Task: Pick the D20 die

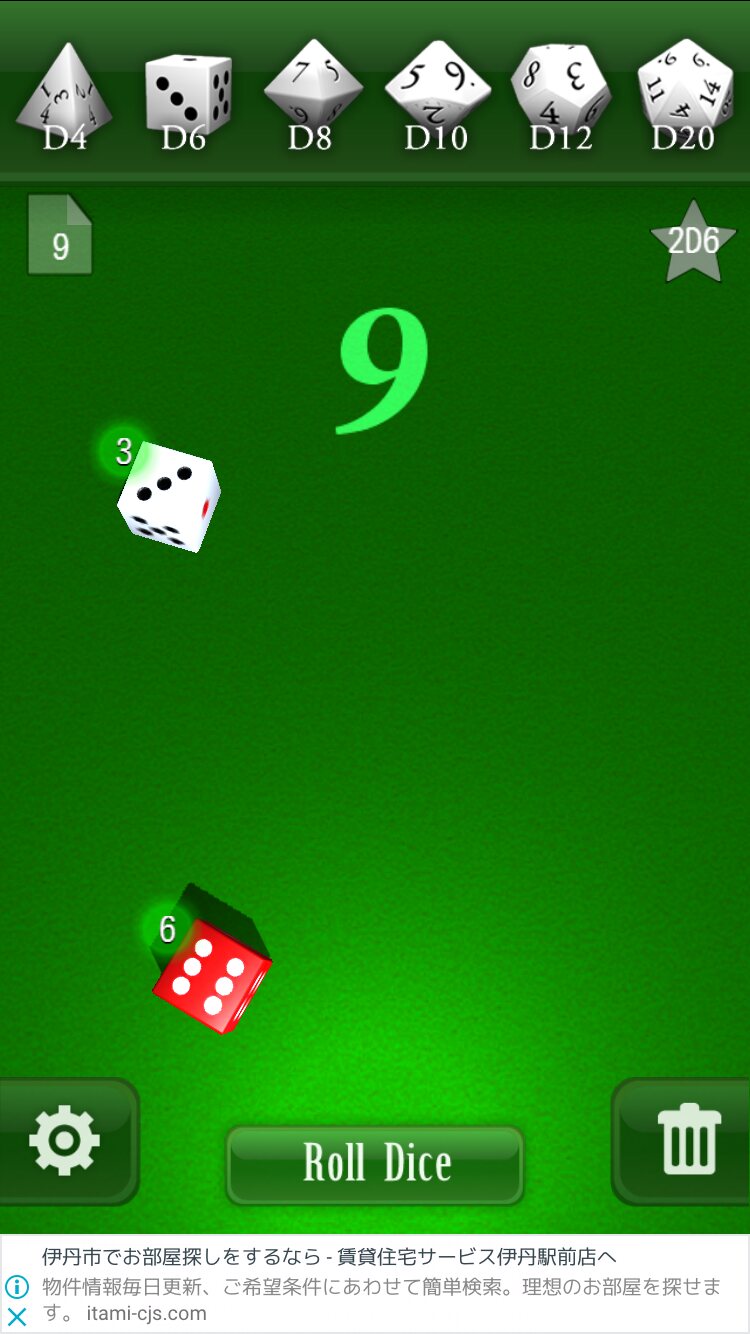Action: (x=684, y=96)
